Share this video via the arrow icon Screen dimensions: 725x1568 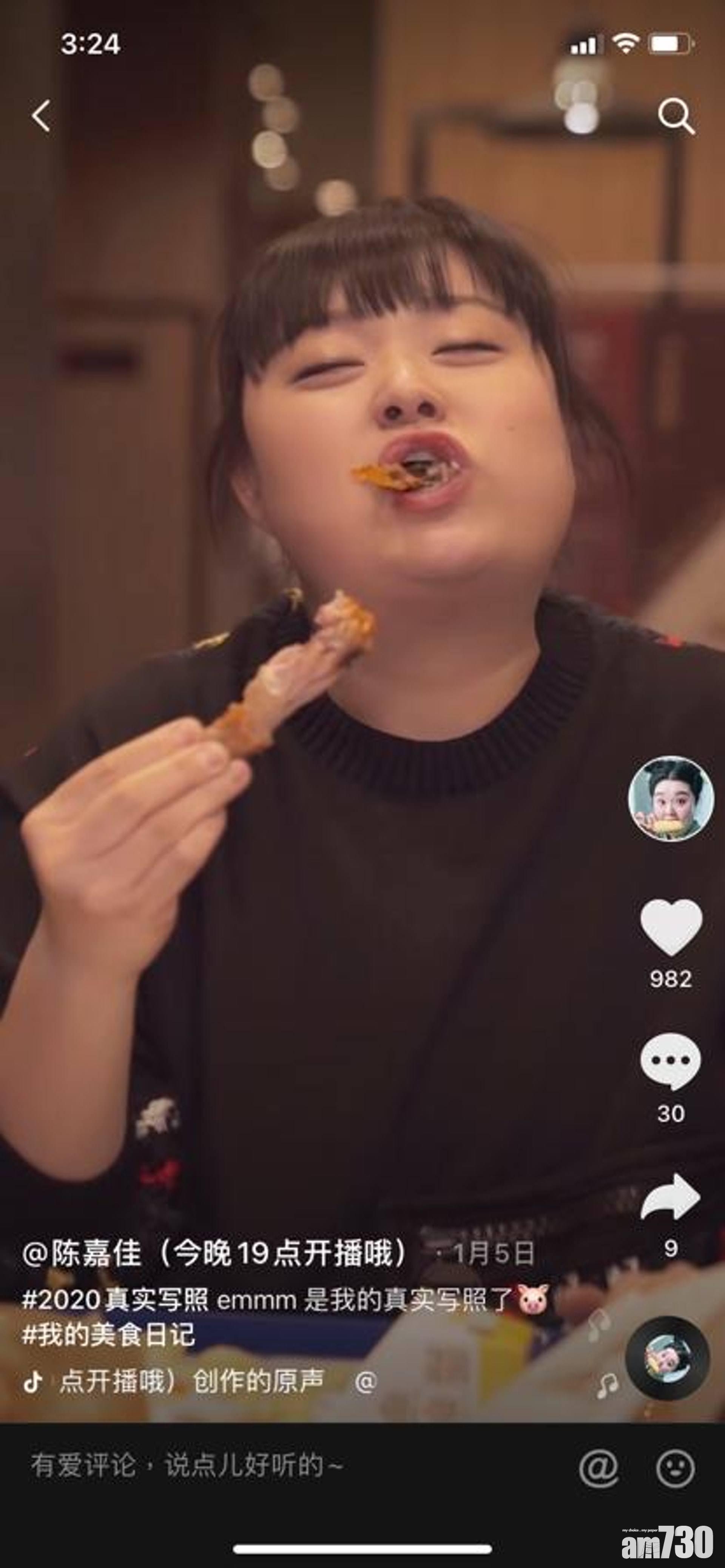tap(671, 1197)
